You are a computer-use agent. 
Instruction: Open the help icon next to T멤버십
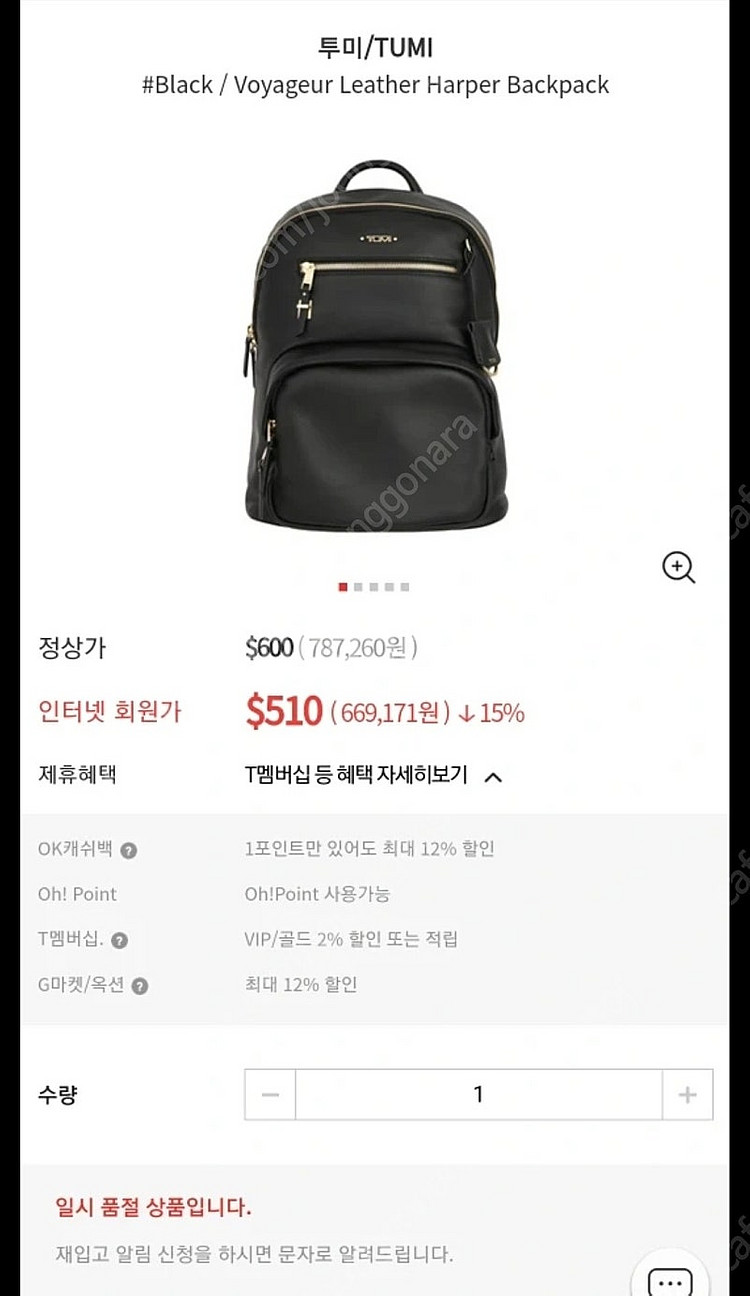(120, 940)
